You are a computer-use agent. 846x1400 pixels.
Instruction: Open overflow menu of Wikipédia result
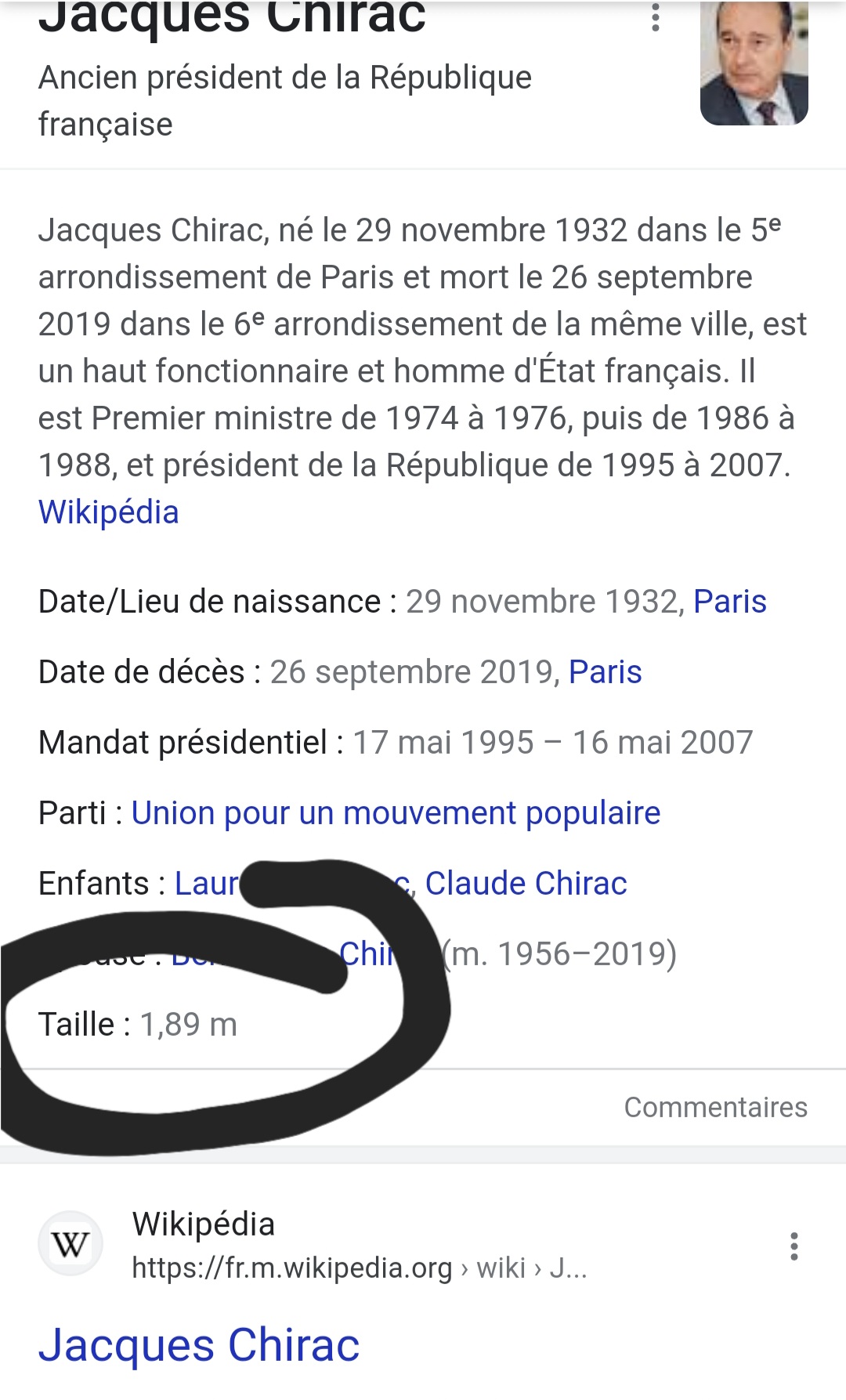pos(794,1246)
